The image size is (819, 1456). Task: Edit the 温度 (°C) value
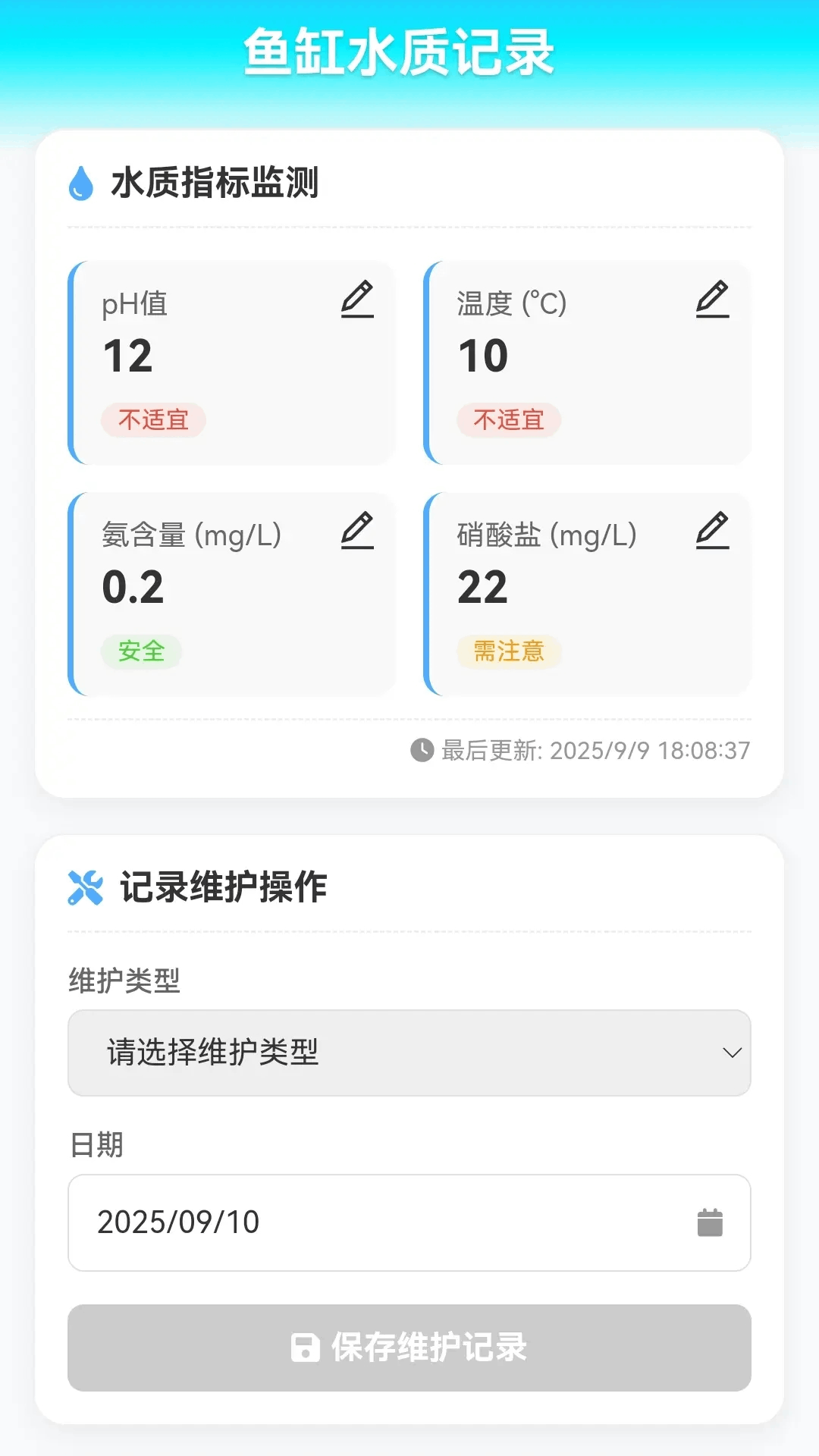(x=712, y=299)
